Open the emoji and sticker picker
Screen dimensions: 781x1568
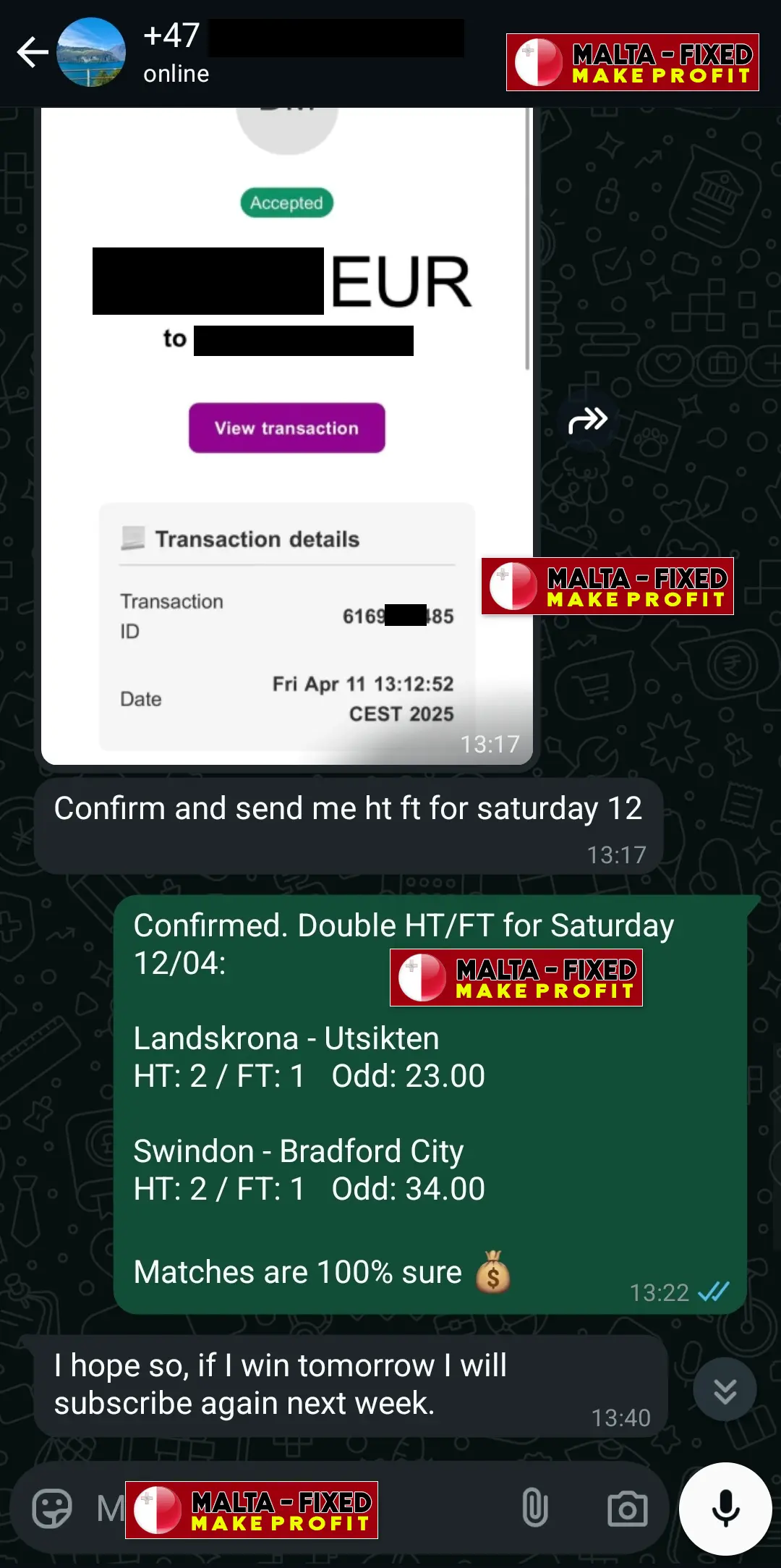(x=52, y=1509)
